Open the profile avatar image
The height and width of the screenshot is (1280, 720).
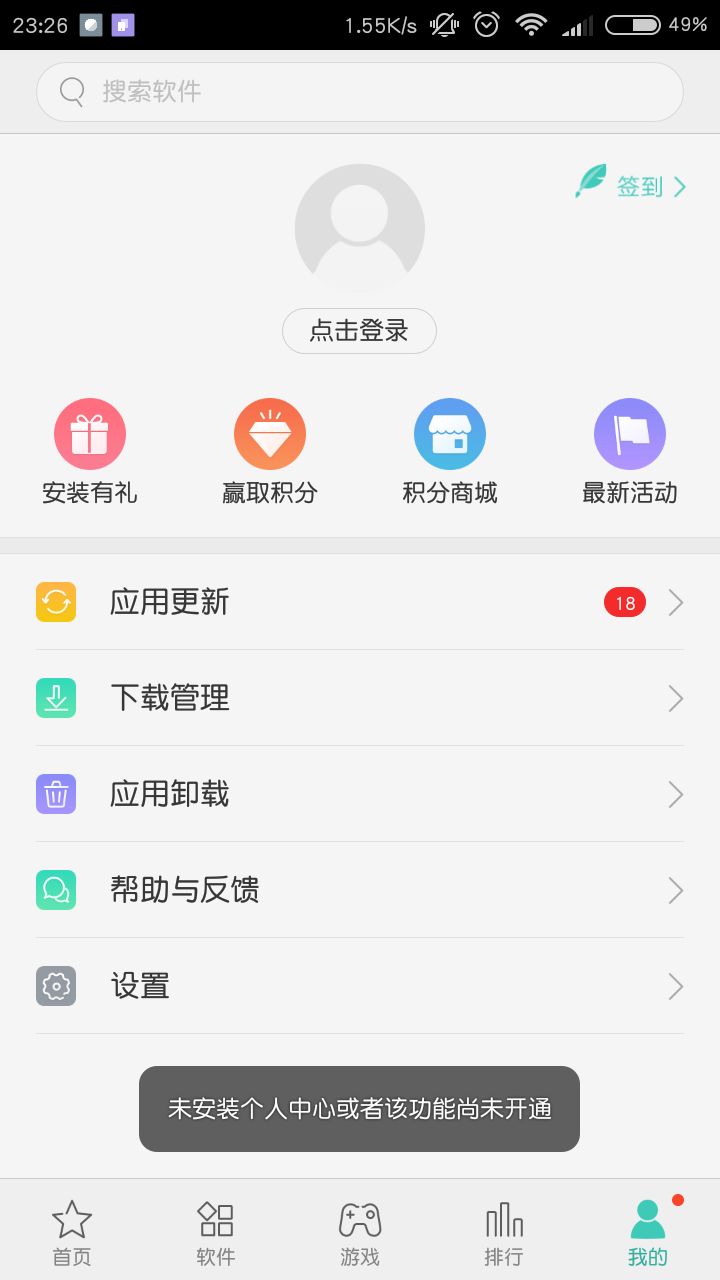coord(360,228)
